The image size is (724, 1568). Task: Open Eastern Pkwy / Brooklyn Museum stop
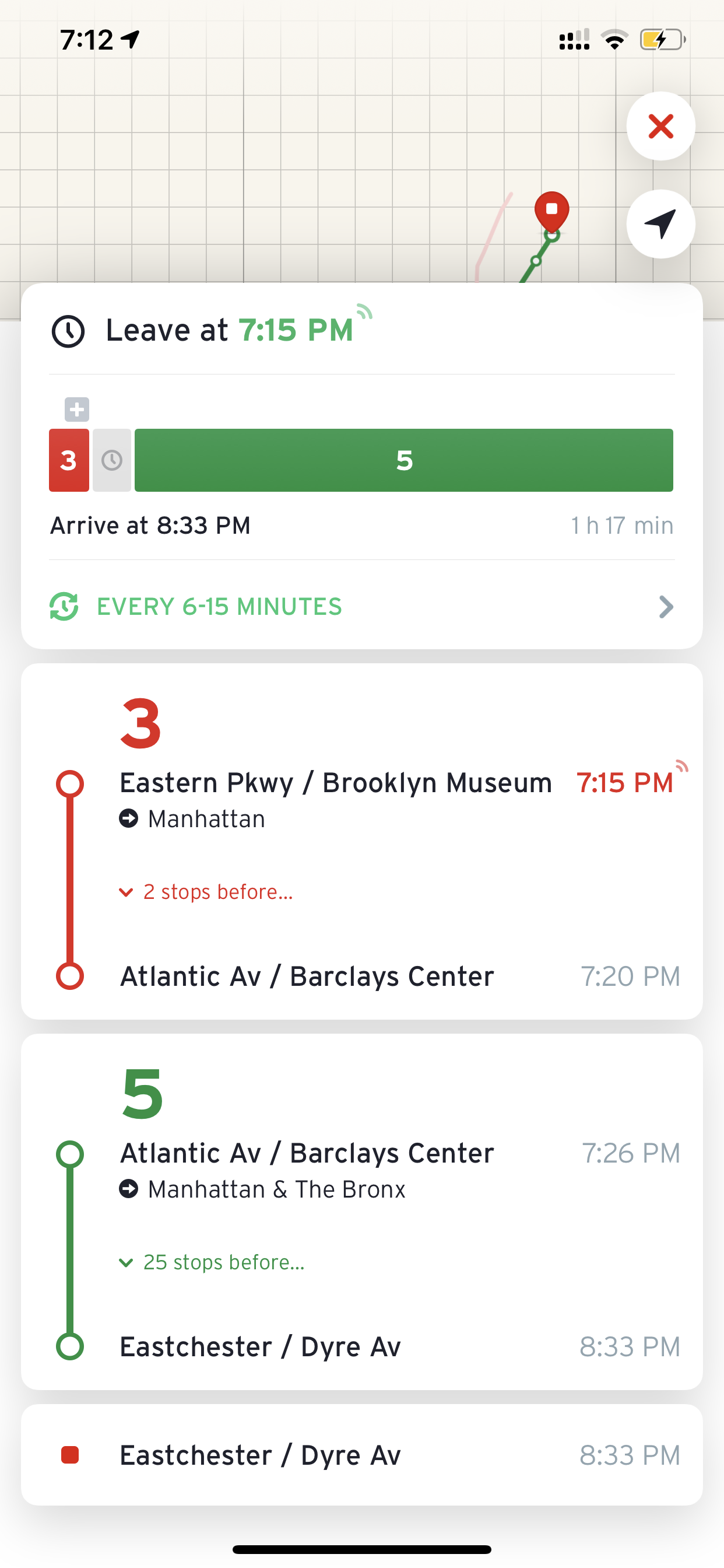[335, 783]
